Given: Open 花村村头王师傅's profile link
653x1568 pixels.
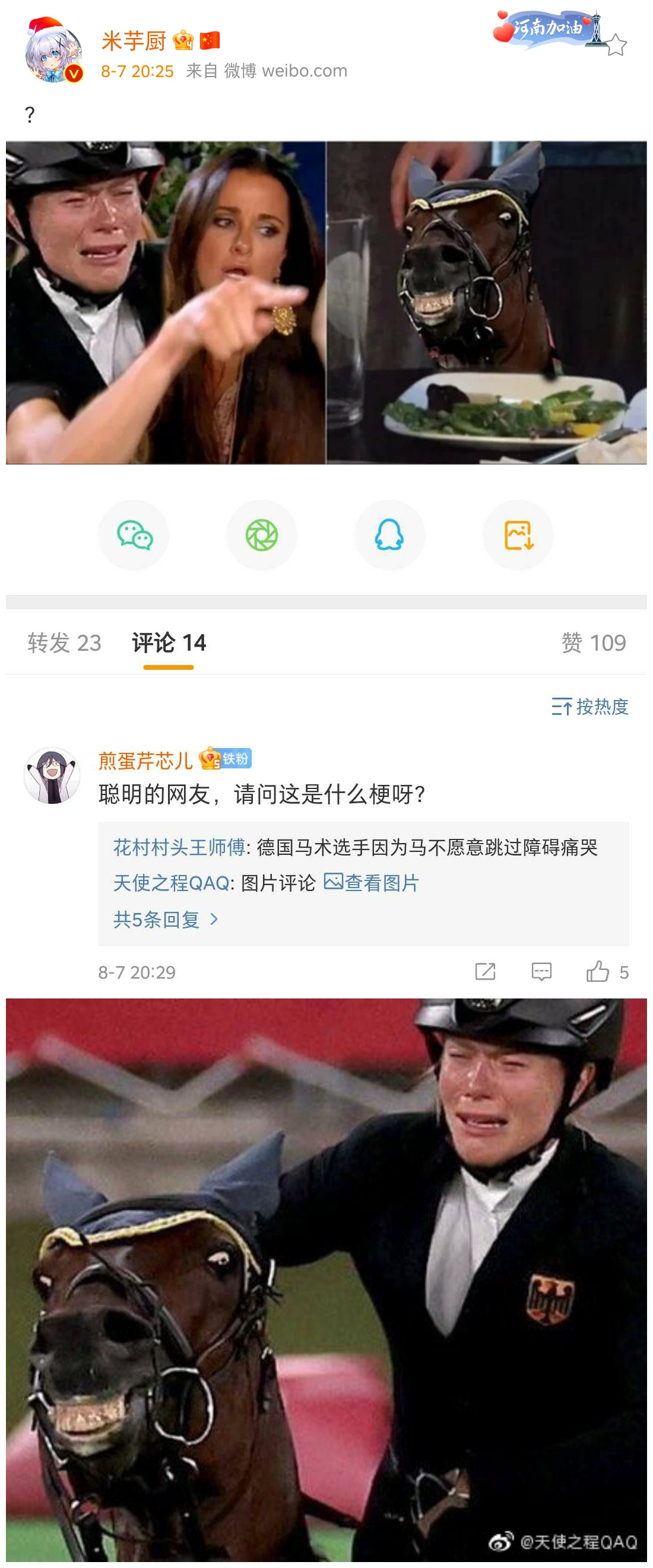Looking at the screenshot, I should pos(179,847).
